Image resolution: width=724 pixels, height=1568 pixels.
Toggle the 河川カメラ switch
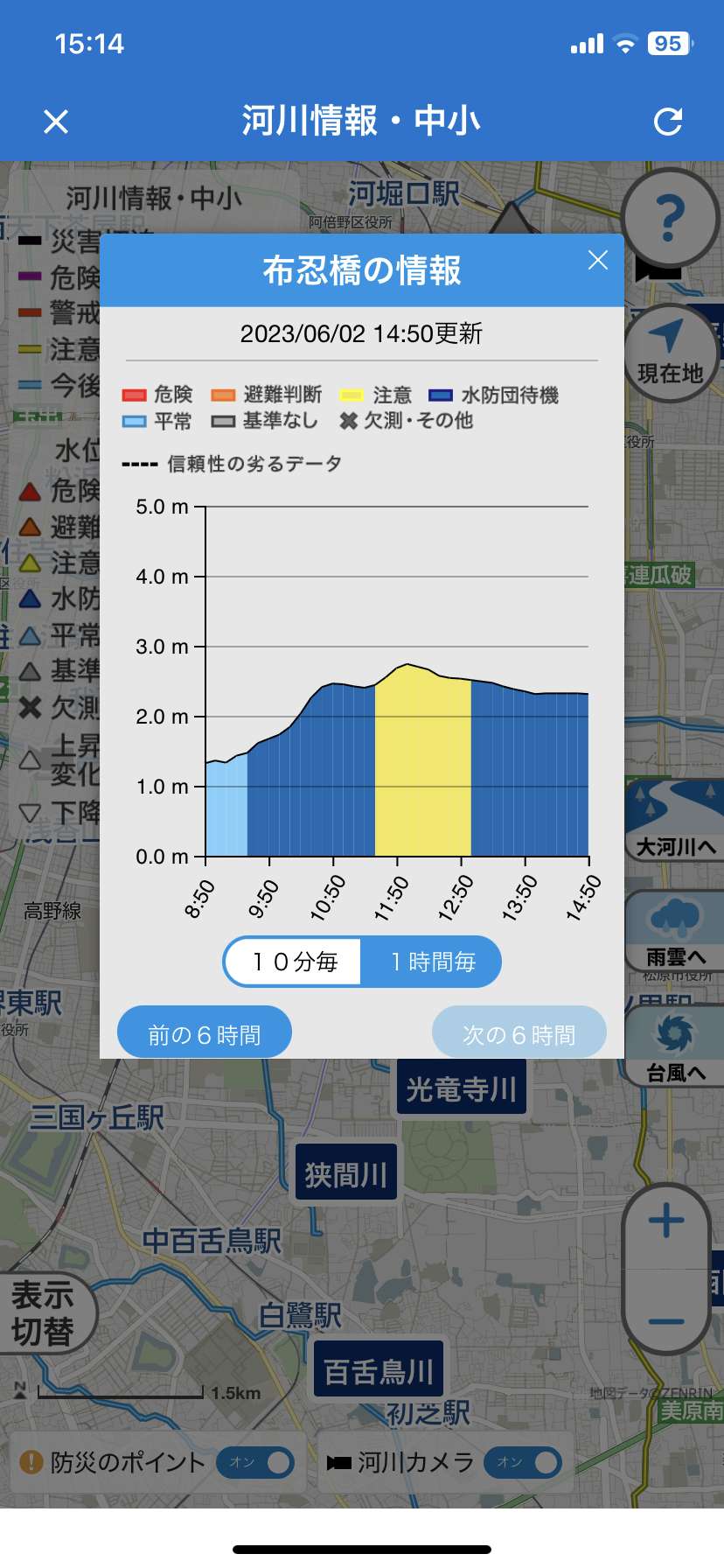[523, 1462]
